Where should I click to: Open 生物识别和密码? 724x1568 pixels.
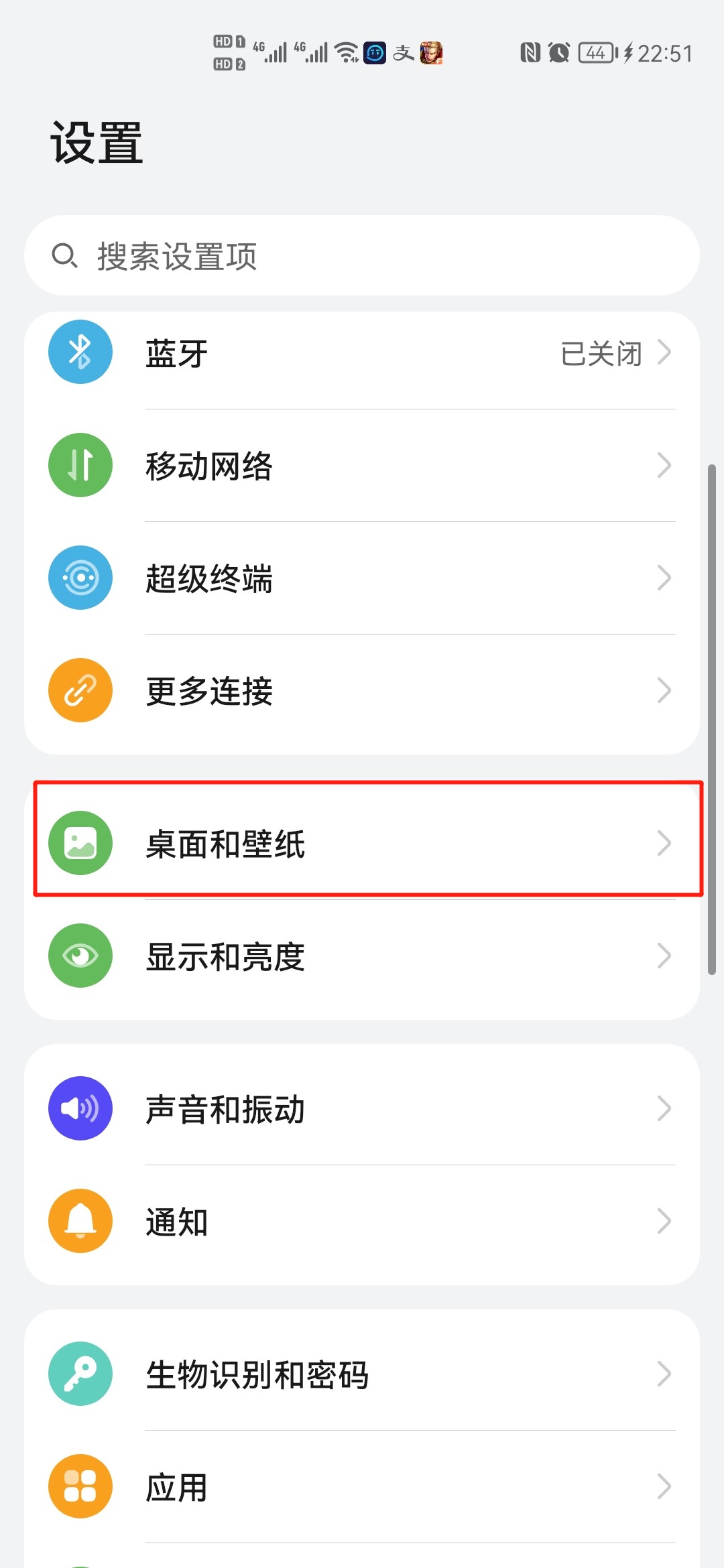(362, 1374)
